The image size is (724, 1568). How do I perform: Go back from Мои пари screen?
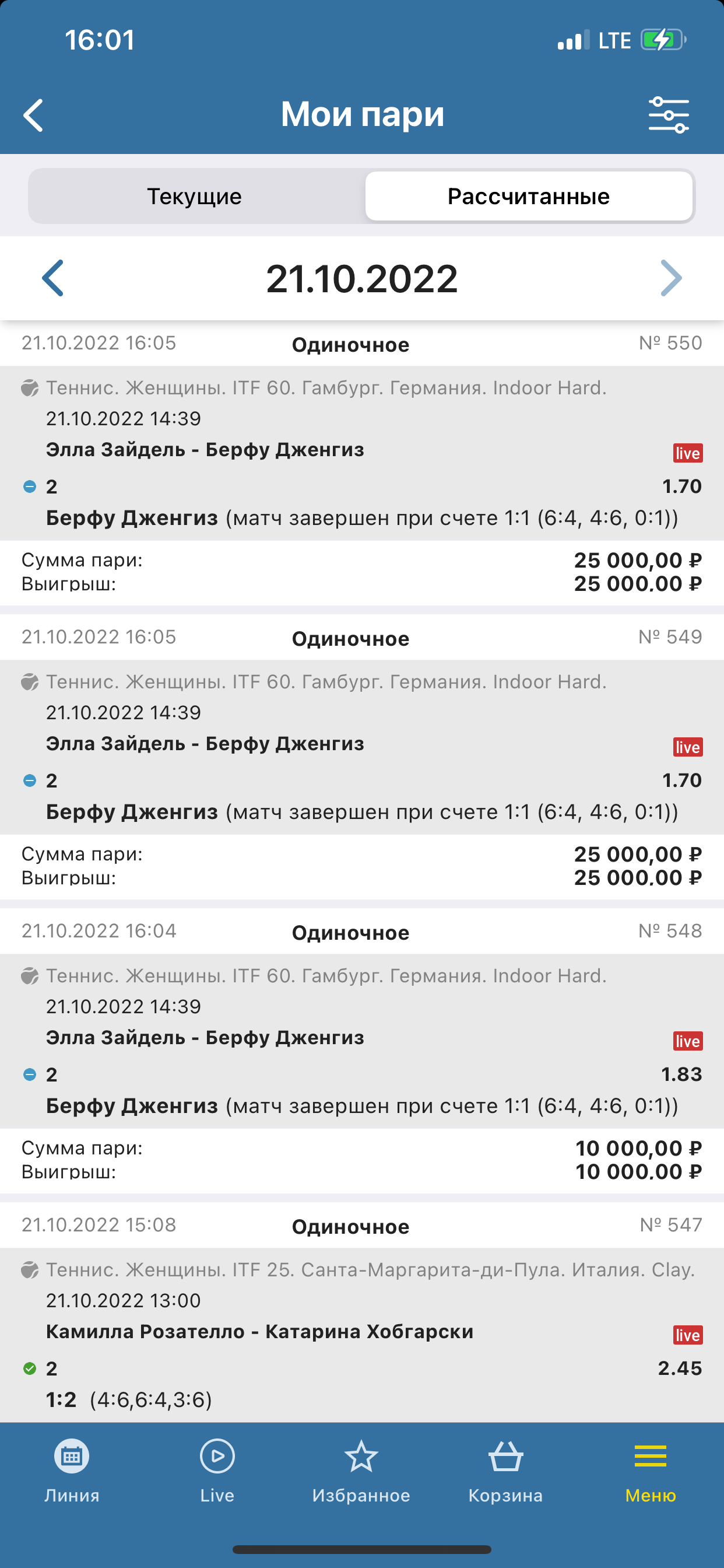pos(33,115)
